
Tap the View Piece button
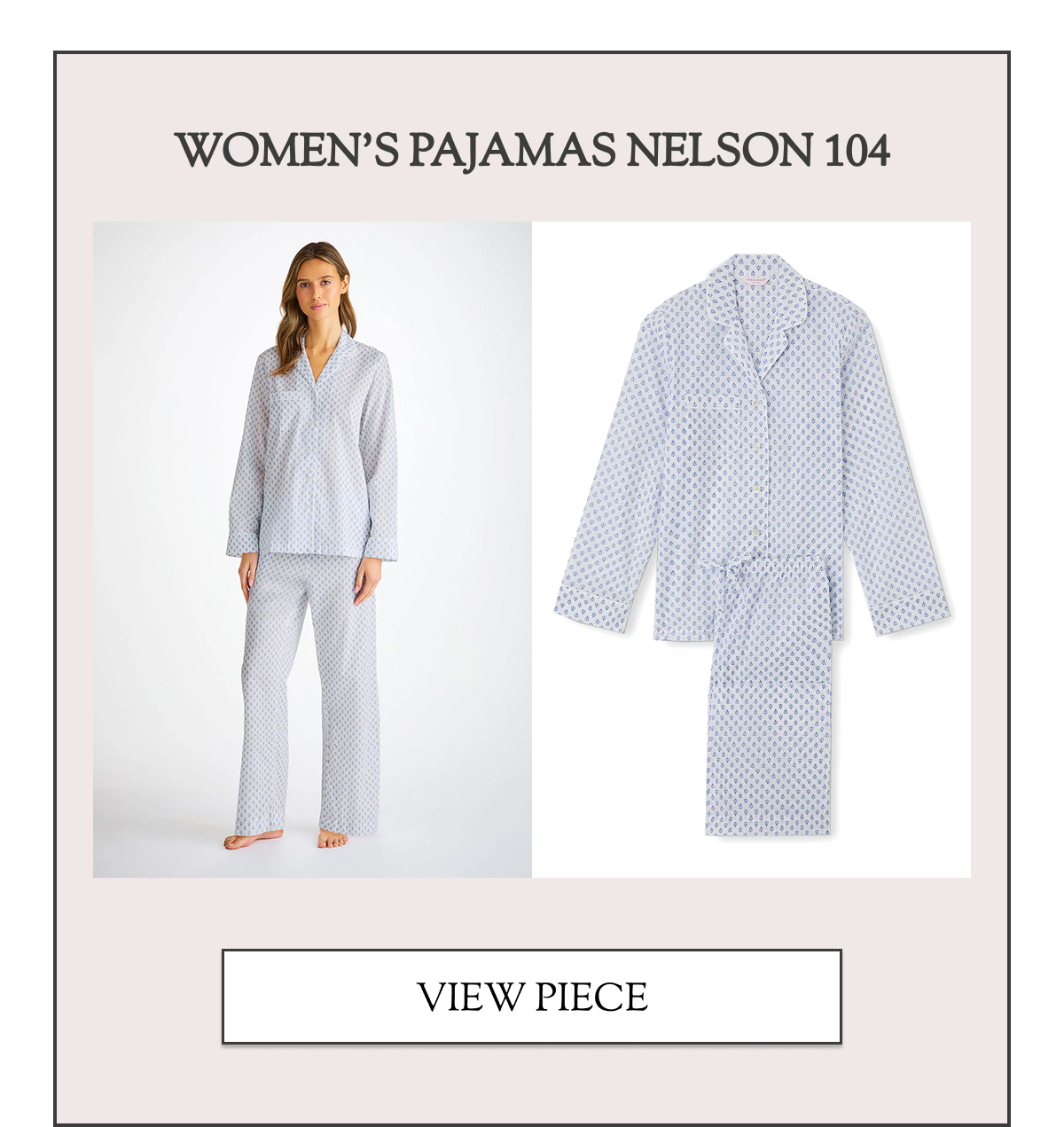click(531, 996)
